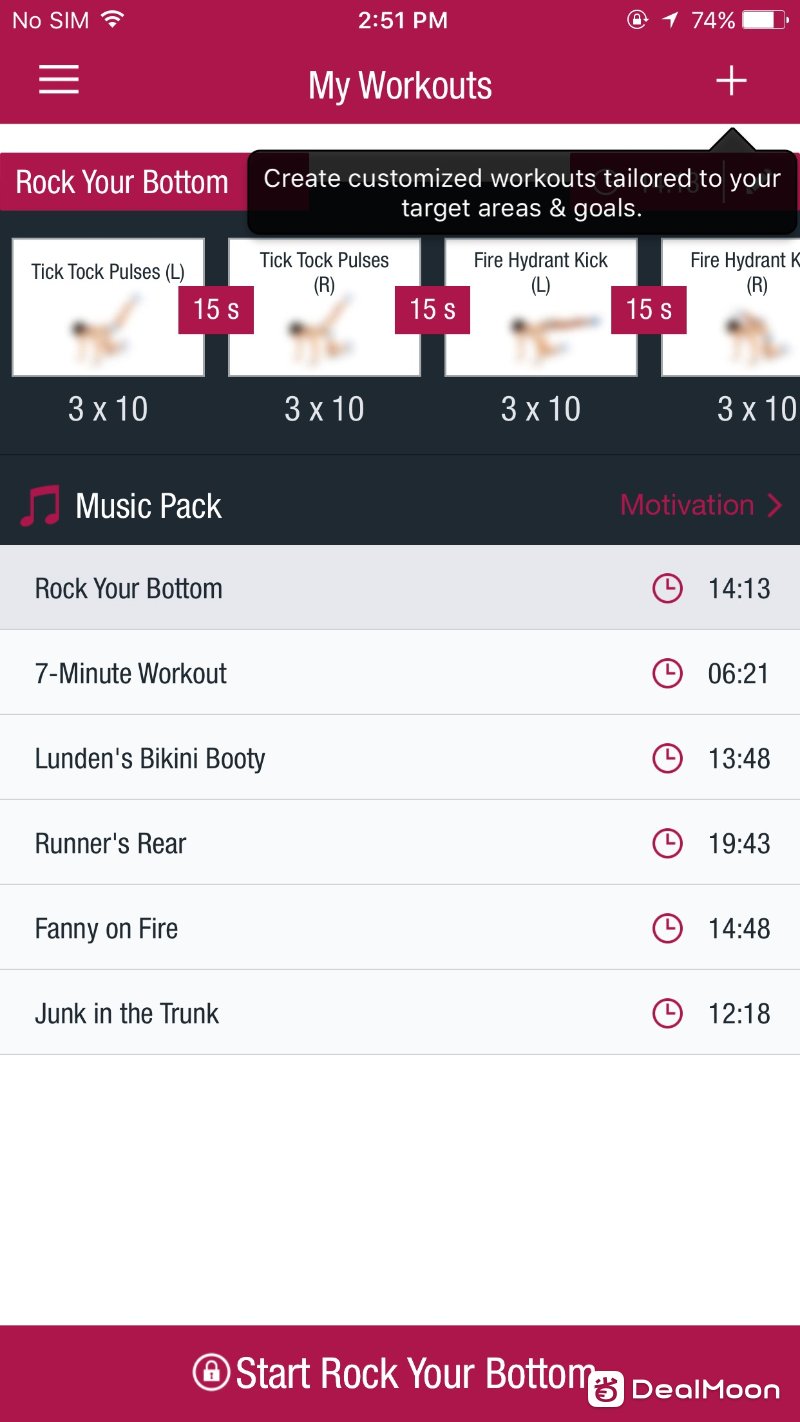Select the 7-Minute Workout
The height and width of the screenshot is (1422, 800).
[x=400, y=673]
